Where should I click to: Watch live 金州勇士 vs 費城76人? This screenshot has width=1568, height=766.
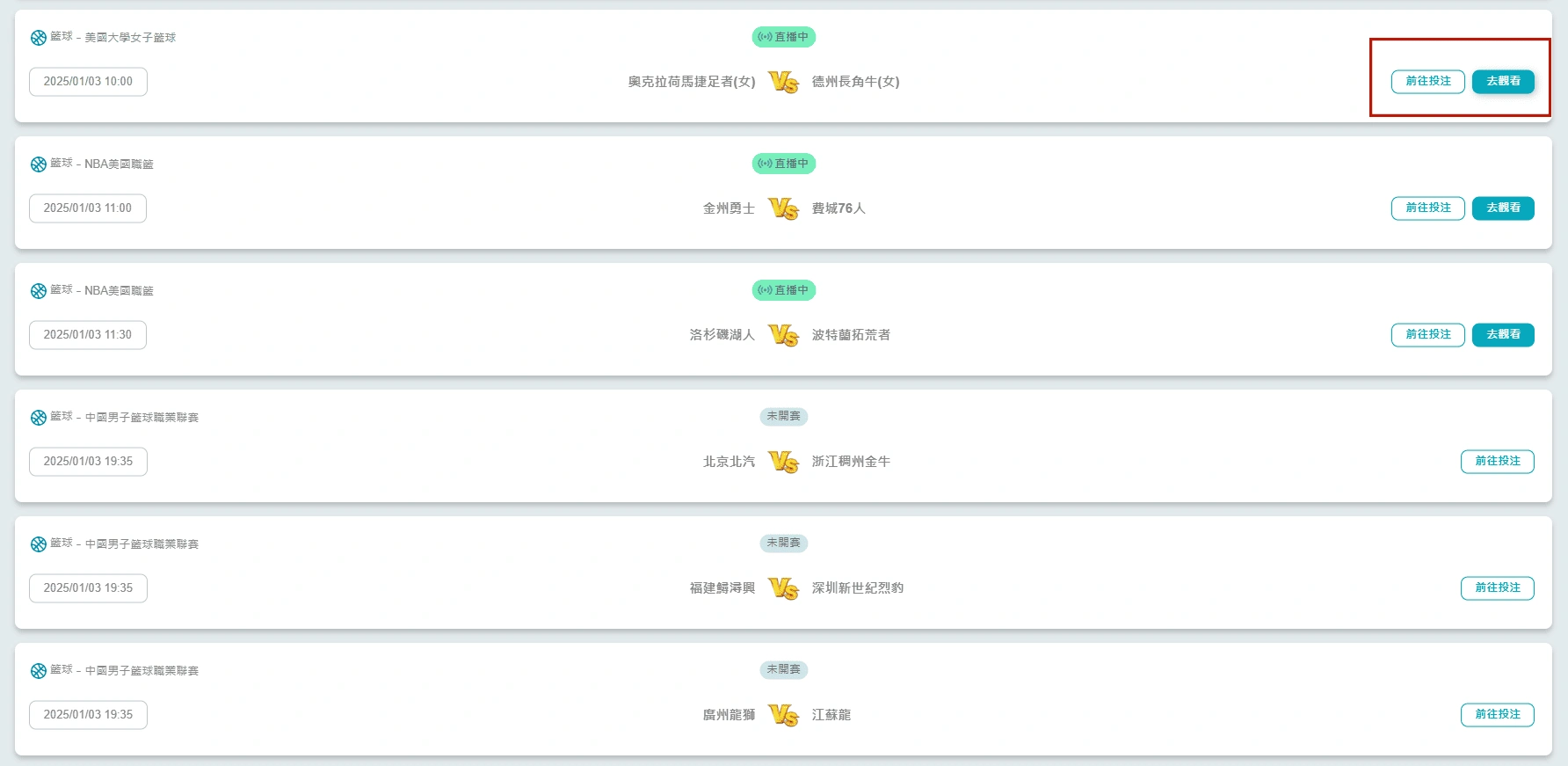click(x=1503, y=208)
